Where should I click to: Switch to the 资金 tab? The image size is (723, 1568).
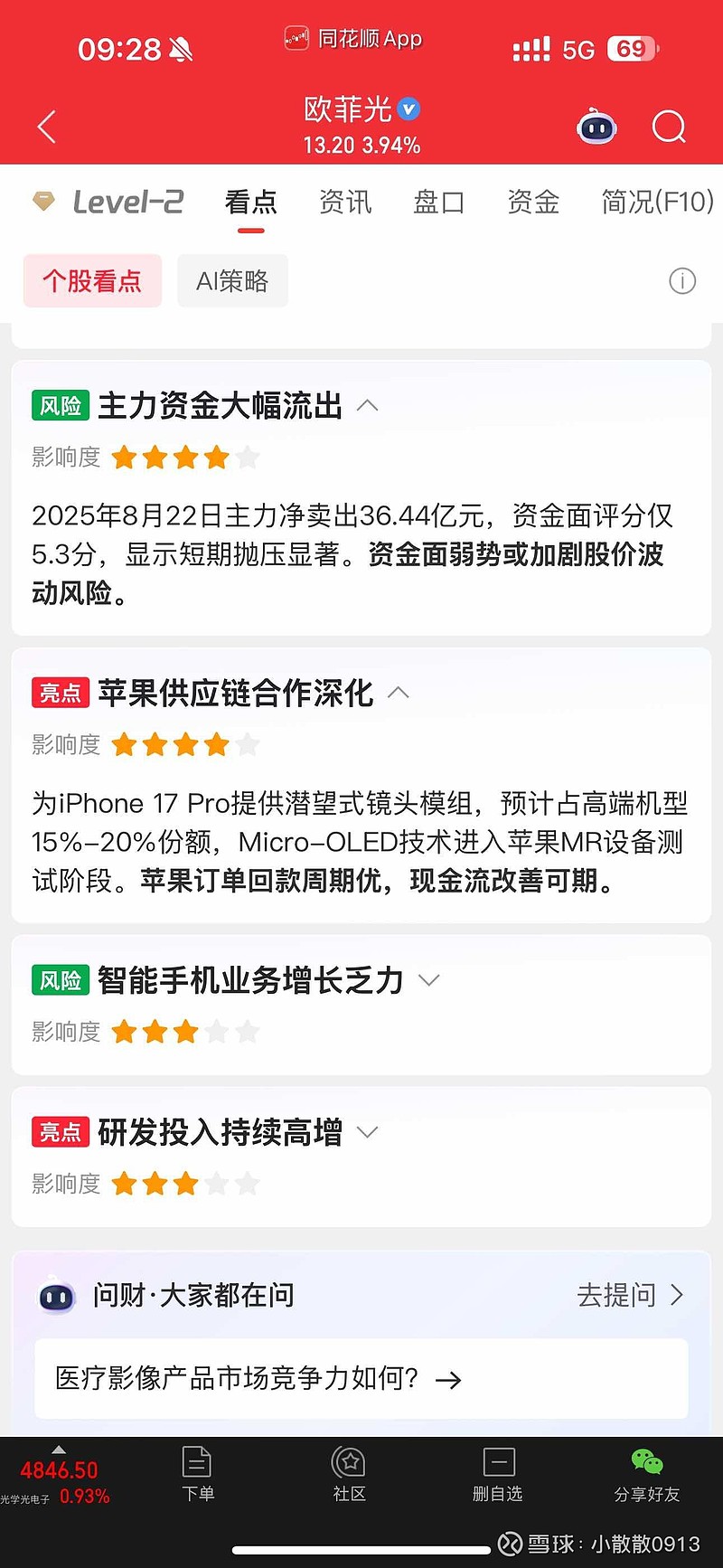pos(533,202)
